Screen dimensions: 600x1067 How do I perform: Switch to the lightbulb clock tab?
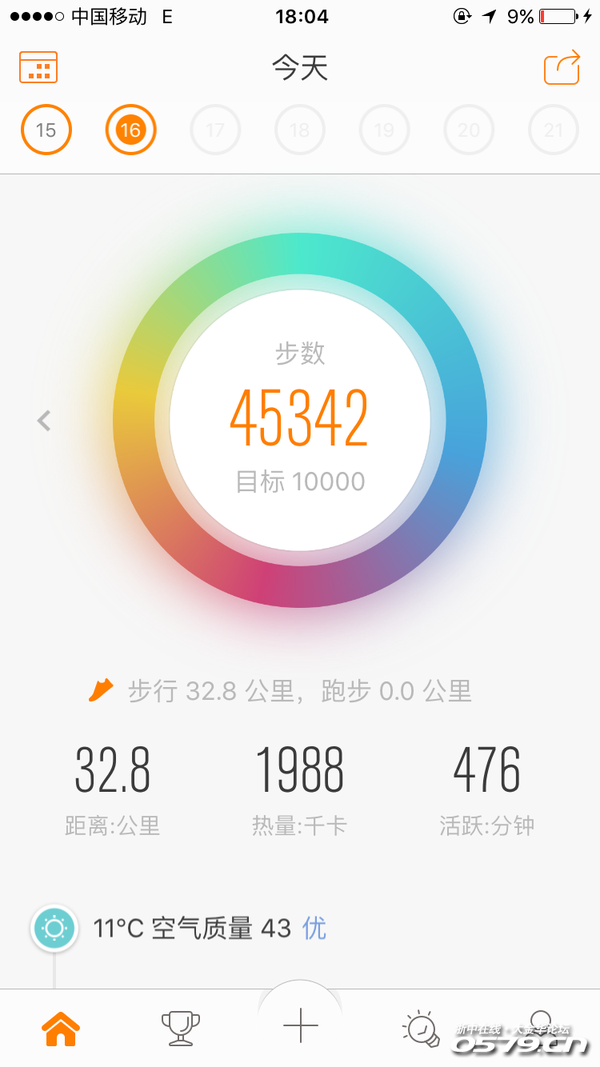click(420, 1027)
